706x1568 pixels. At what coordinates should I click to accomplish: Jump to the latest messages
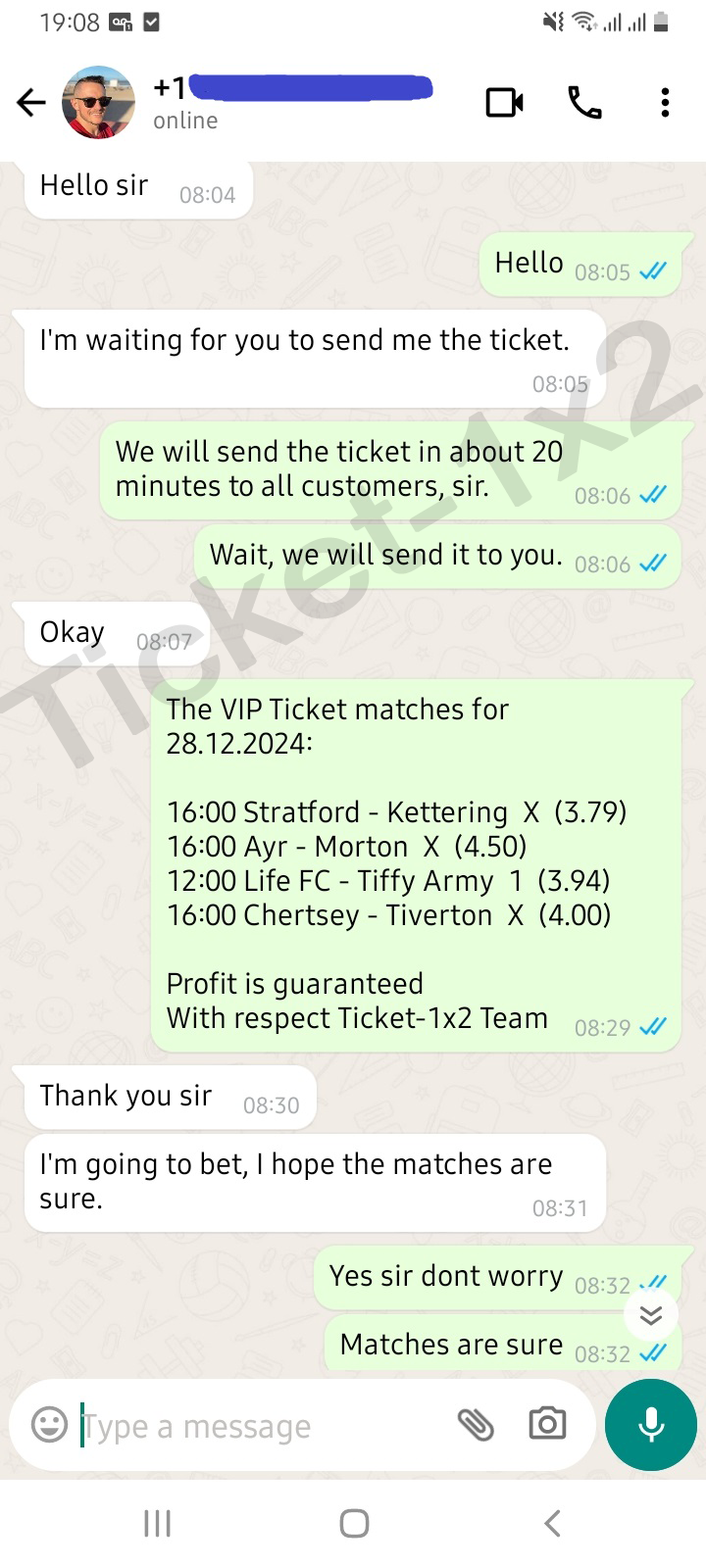[651, 1315]
